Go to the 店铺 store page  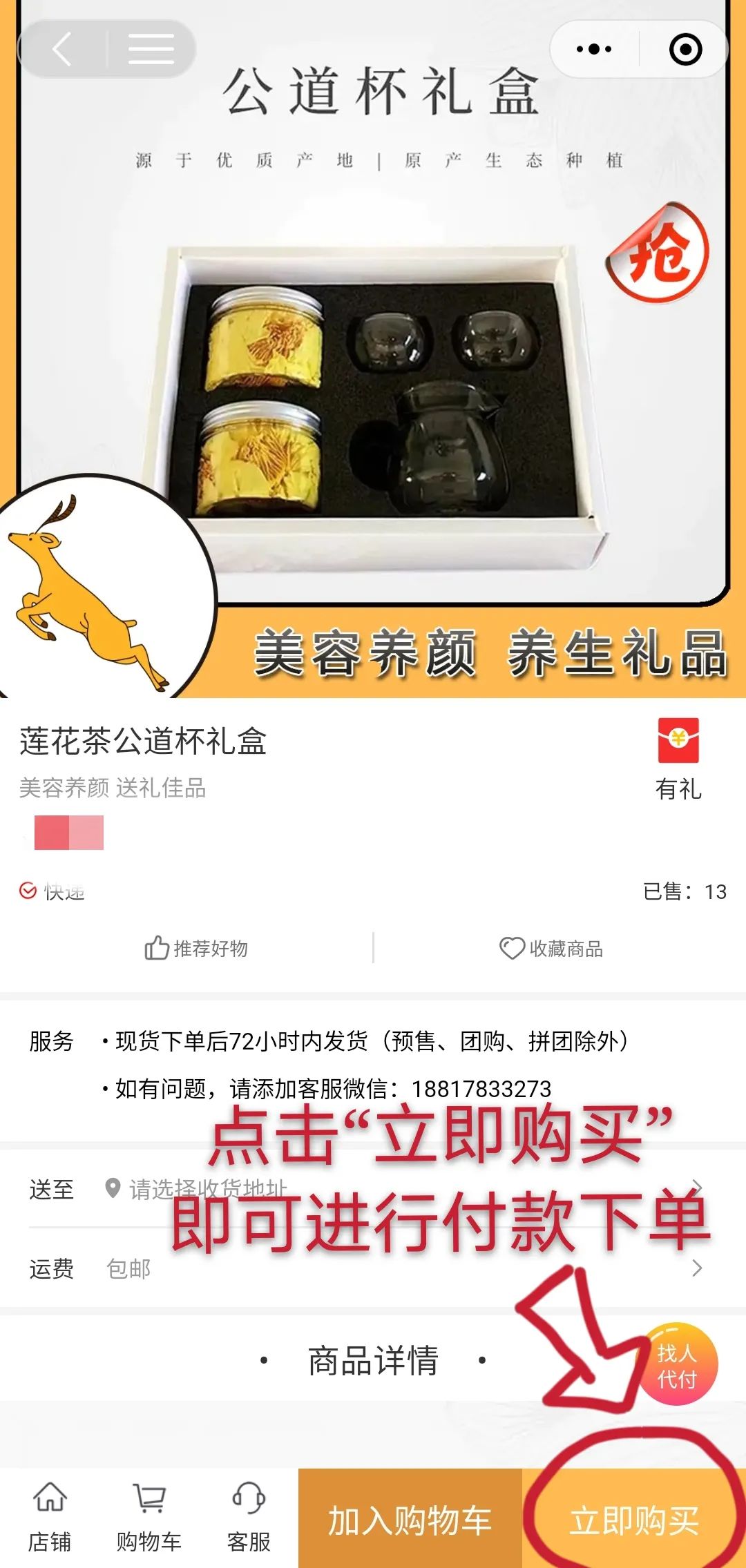(x=50, y=1518)
